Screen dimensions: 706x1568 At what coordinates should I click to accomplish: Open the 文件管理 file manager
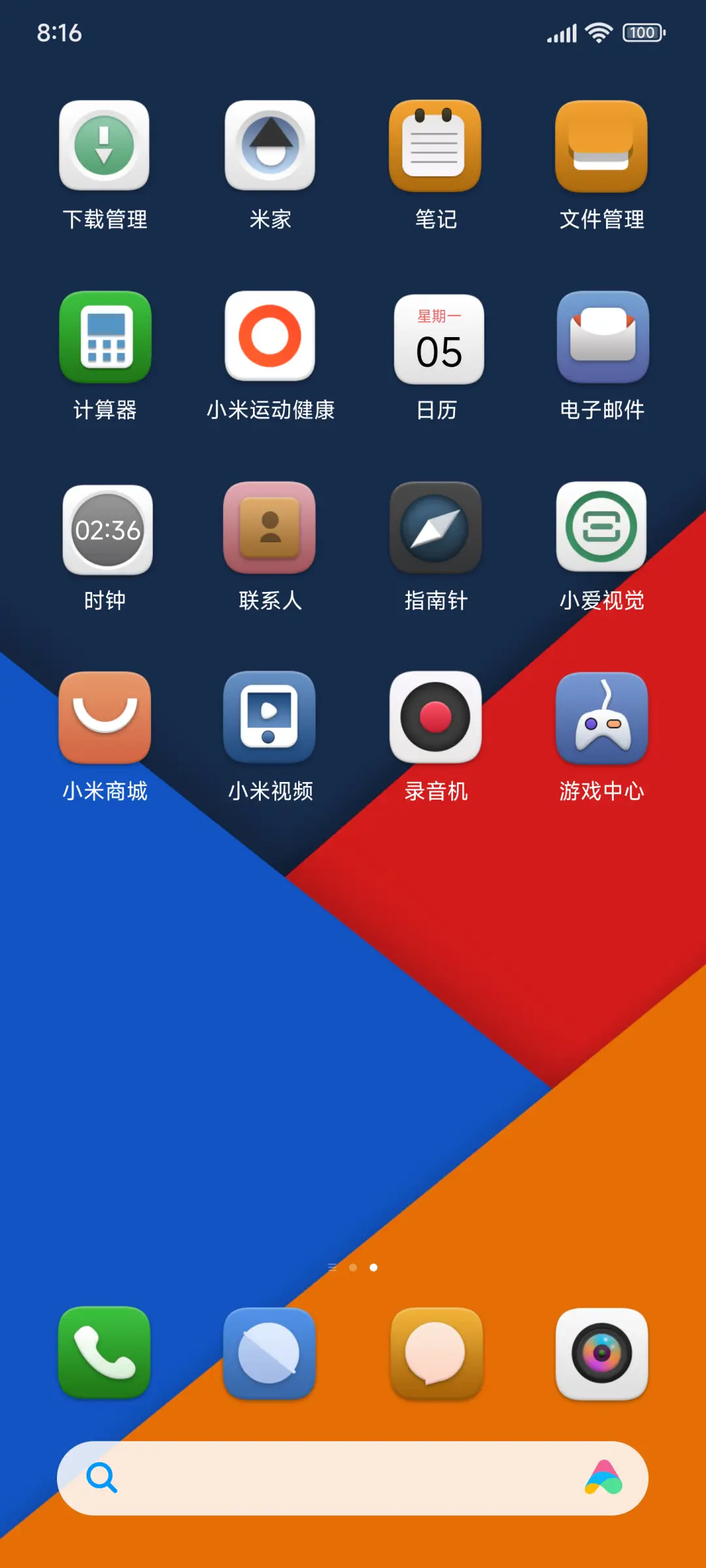602,146
